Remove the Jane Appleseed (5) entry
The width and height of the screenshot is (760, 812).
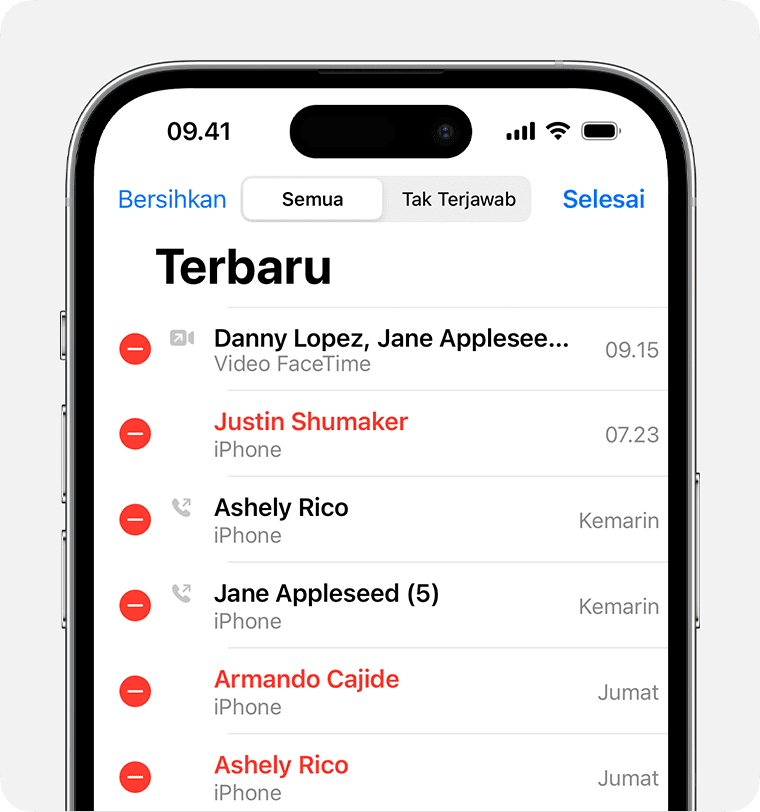135,606
